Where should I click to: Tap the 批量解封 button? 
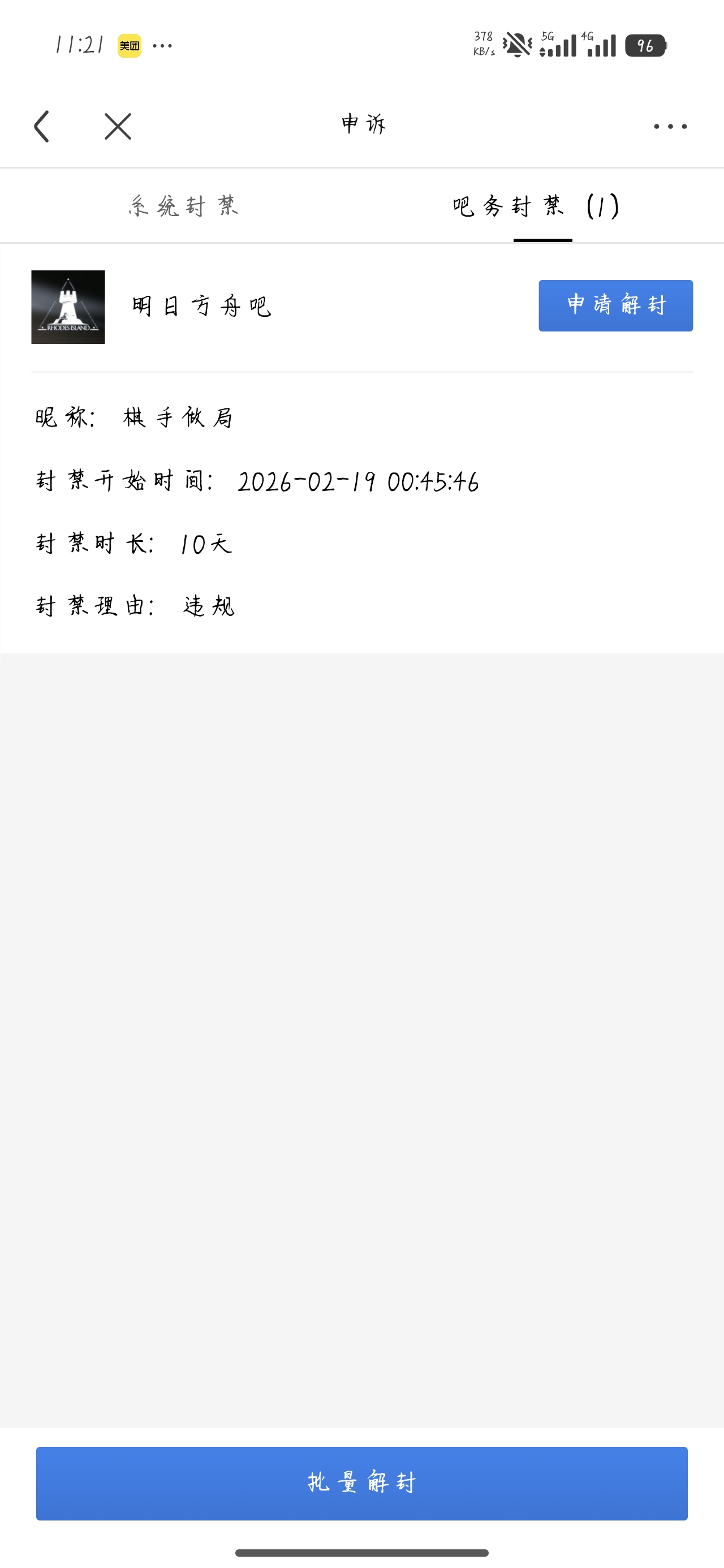pyautogui.click(x=361, y=1483)
